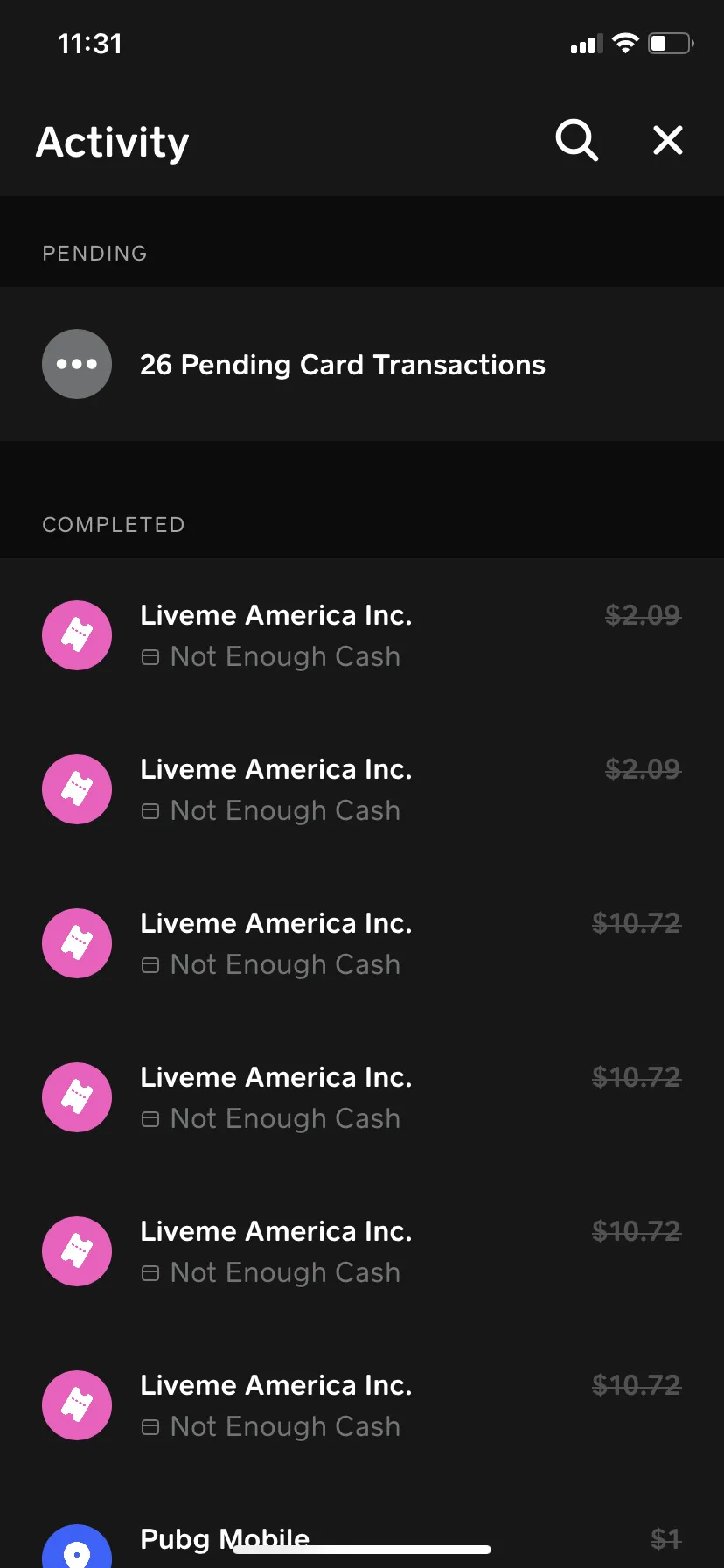Open the Activity search icon
Viewport: 724px width, 1568px height.
point(577,141)
